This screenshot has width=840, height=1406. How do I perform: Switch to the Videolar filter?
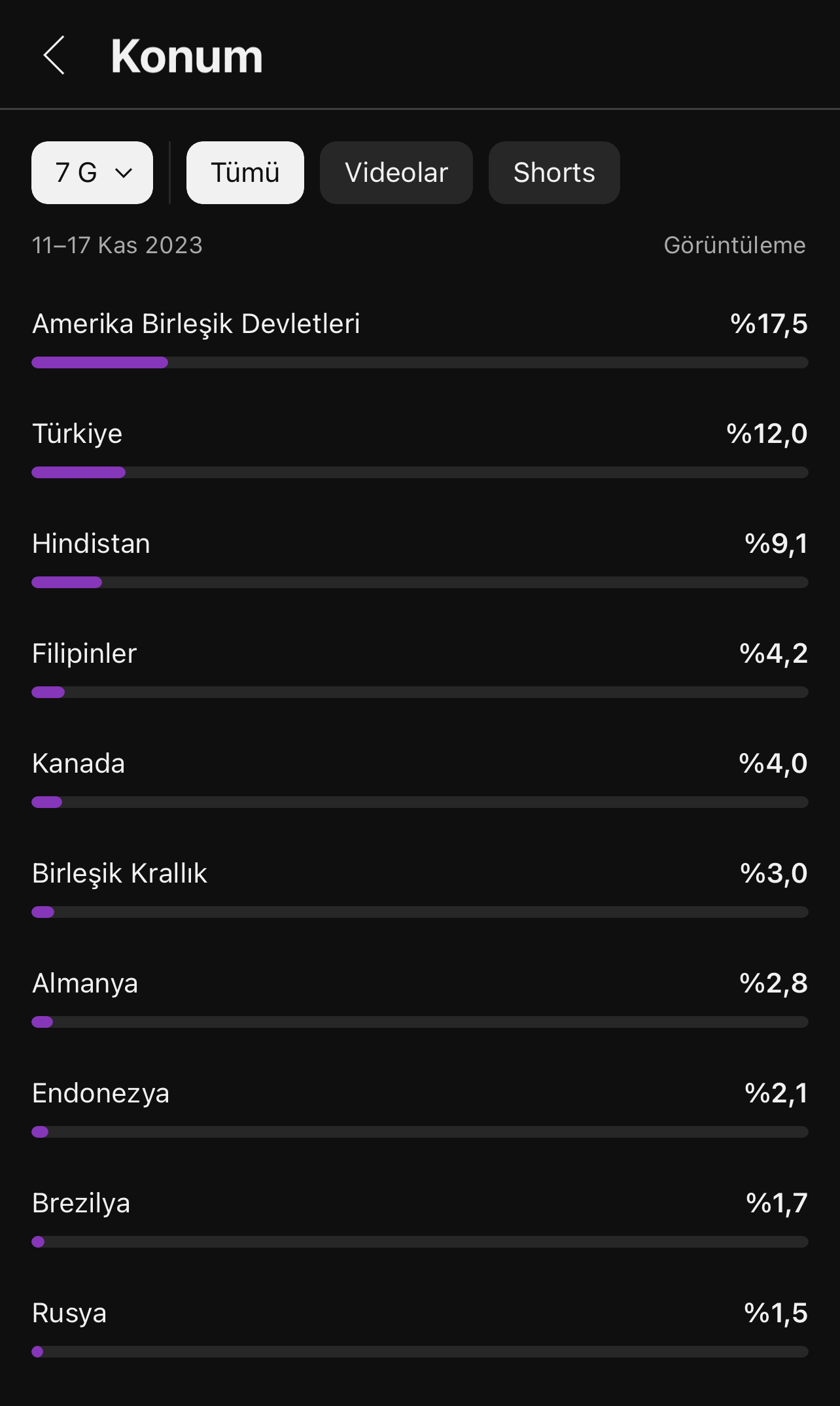tap(396, 173)
